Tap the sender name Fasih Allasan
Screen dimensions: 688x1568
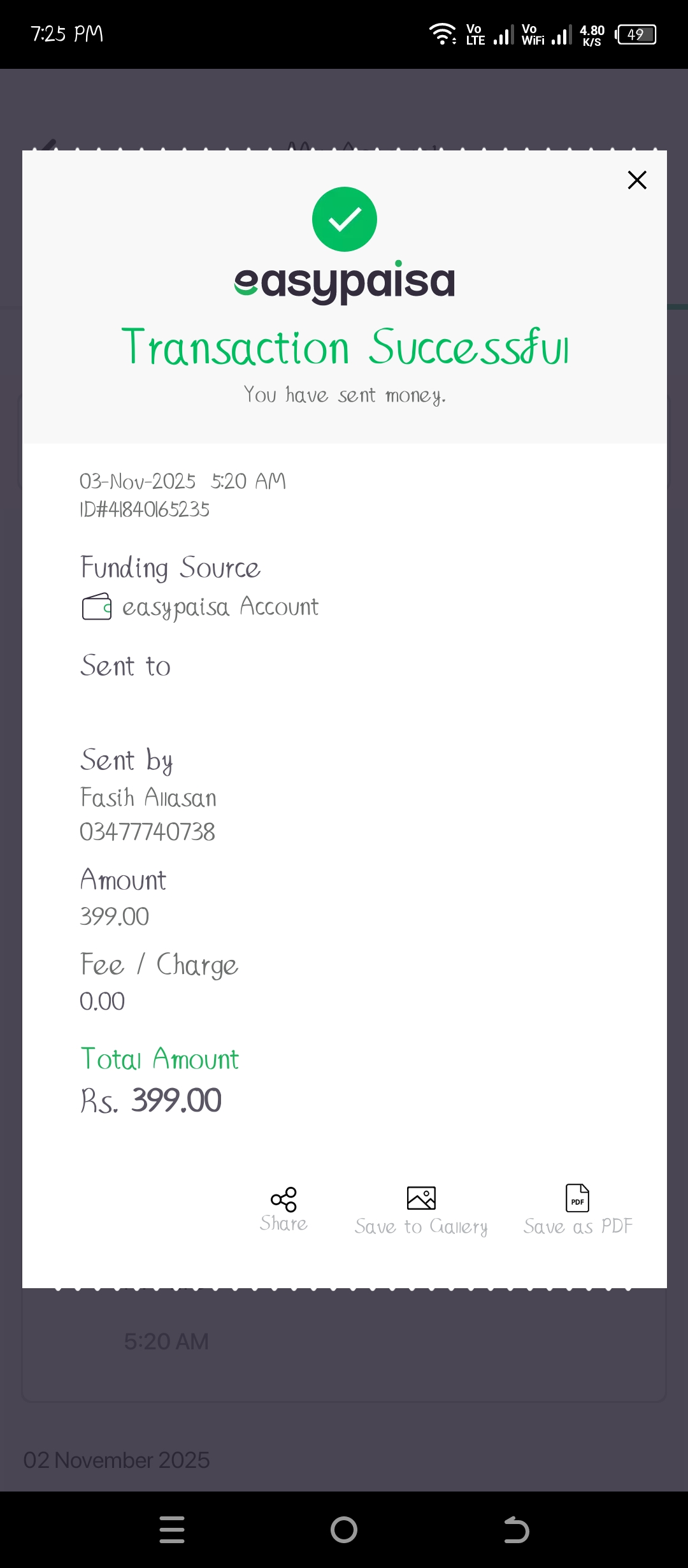tap(148, 797)
